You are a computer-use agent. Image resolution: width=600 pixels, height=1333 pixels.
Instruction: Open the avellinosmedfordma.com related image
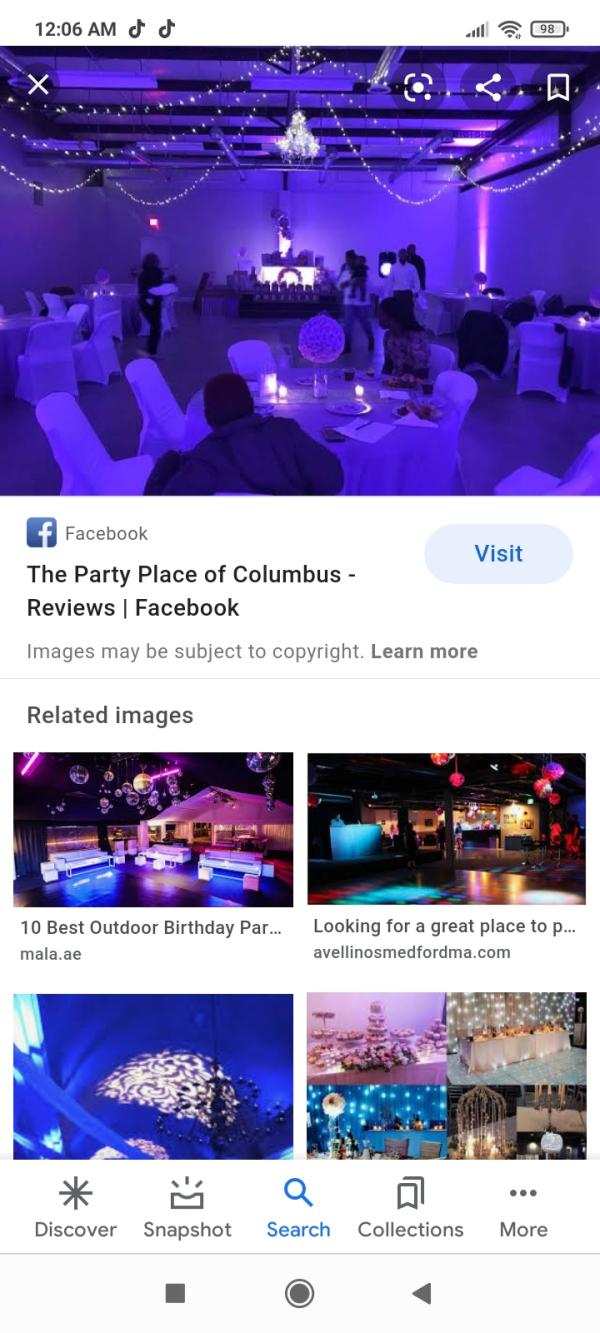pyautogui.click(x=446, y=829)
